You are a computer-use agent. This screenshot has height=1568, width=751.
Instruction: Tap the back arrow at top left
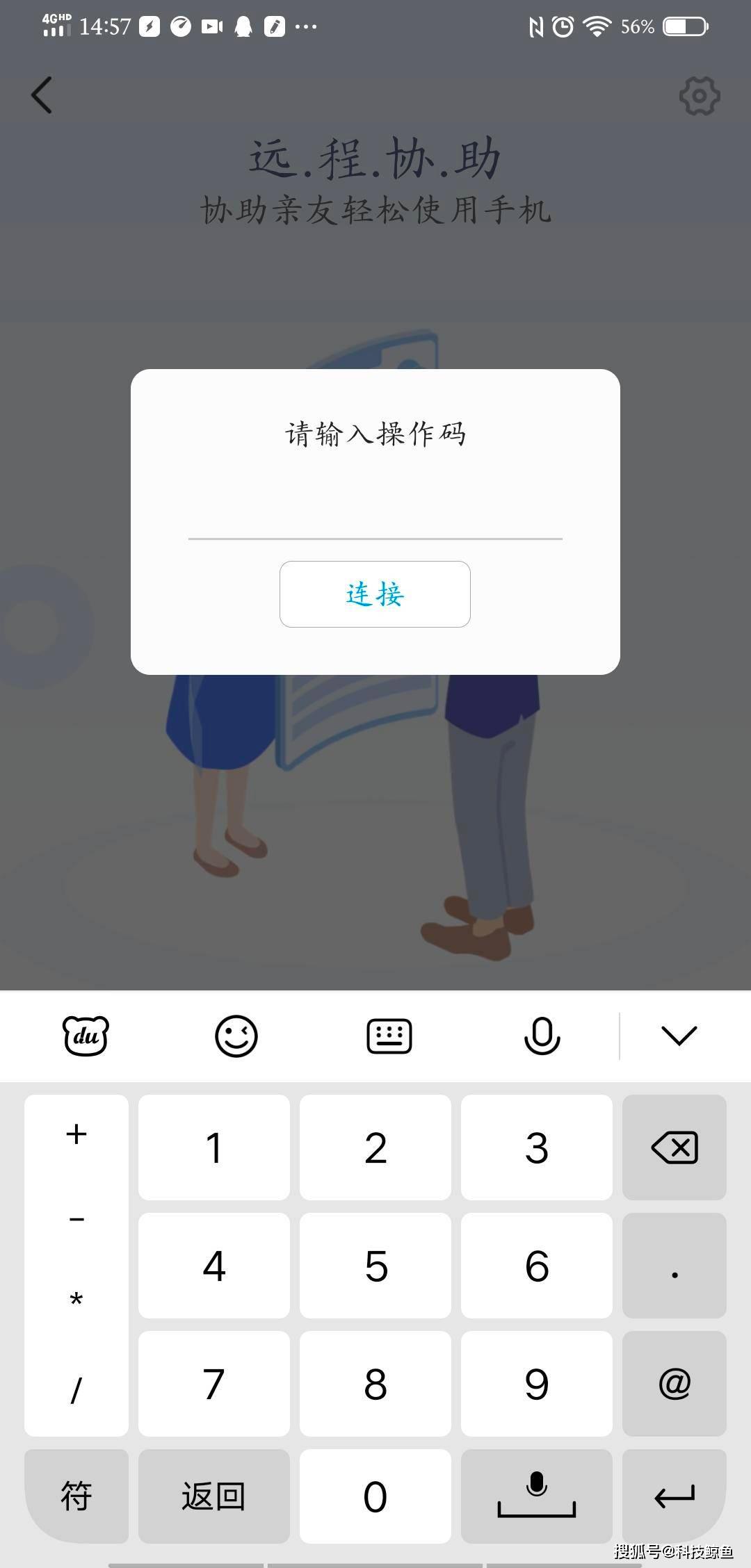click(42, 95)
